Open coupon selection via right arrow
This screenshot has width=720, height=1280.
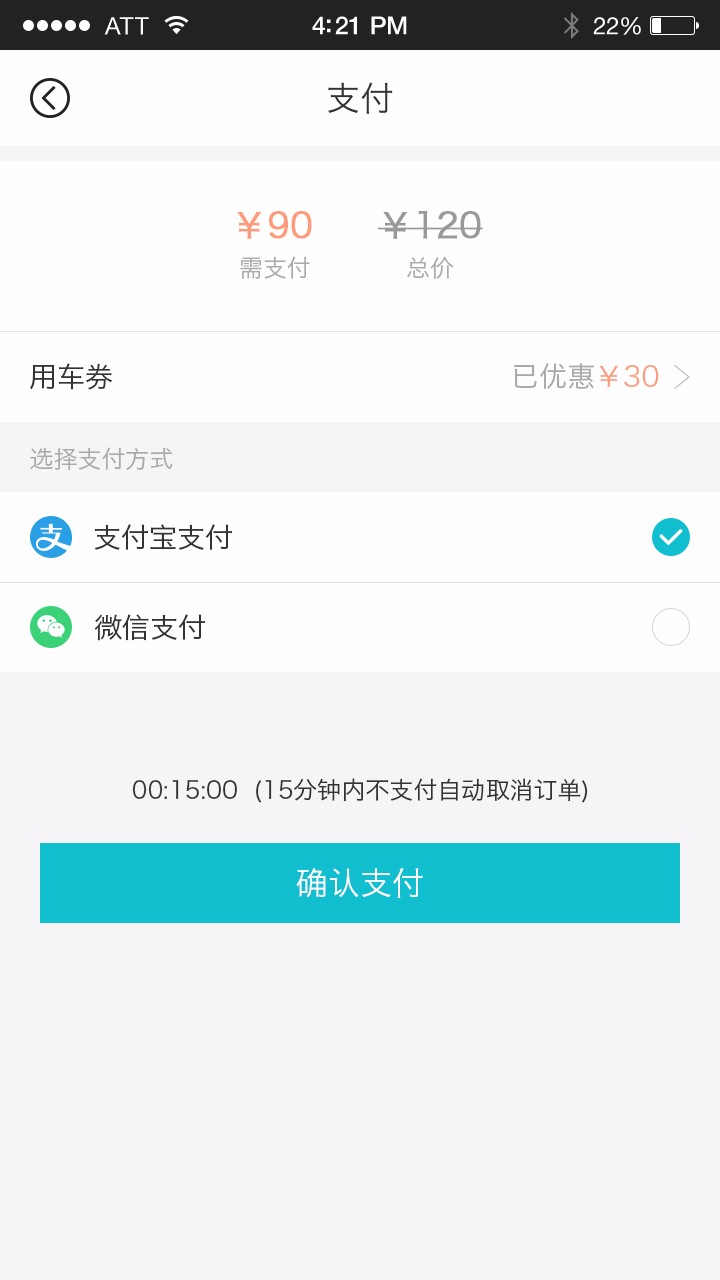point(683,377)
